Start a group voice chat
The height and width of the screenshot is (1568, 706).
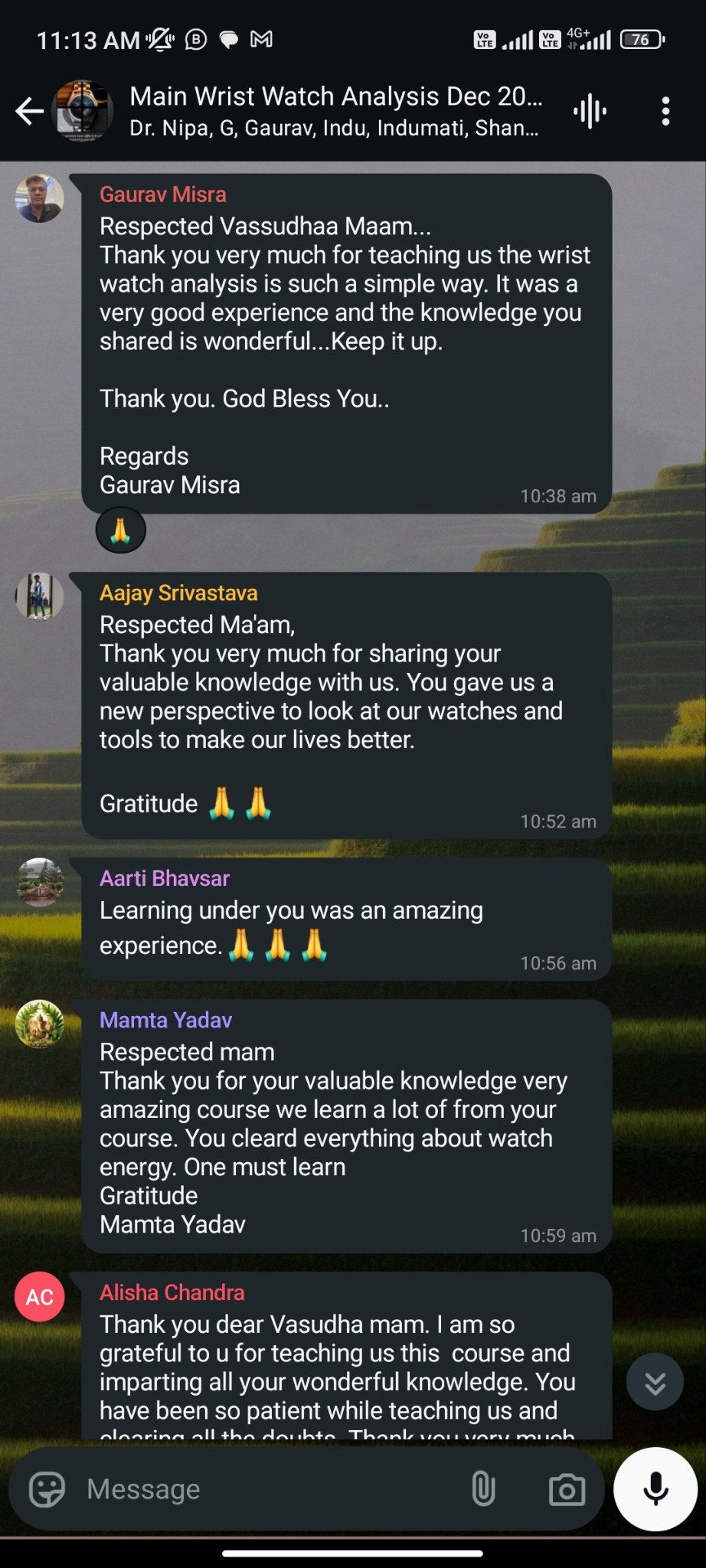pyautogui.click(x=590, y=112)
